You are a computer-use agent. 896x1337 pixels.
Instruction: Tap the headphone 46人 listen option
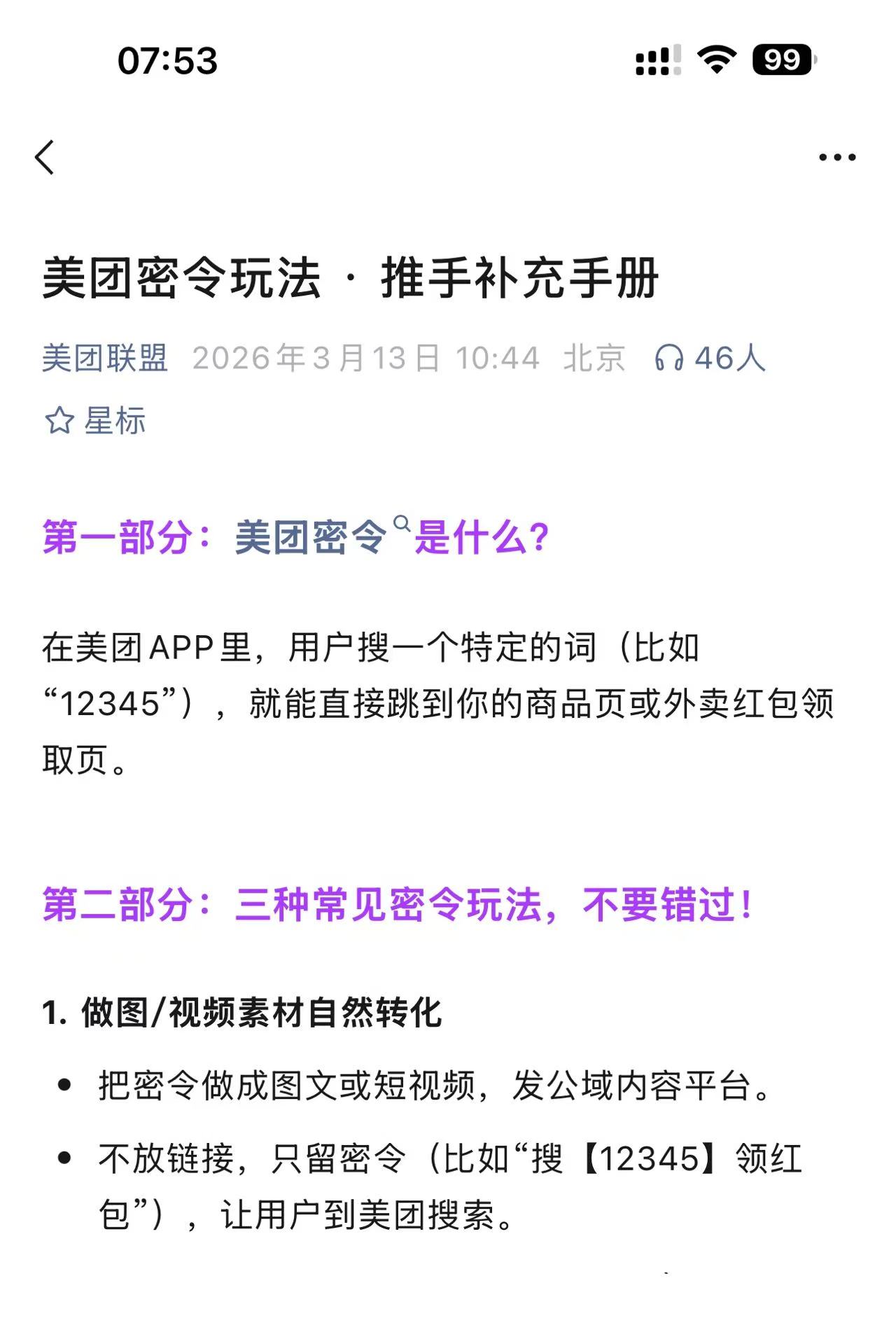tap(710, 358)
